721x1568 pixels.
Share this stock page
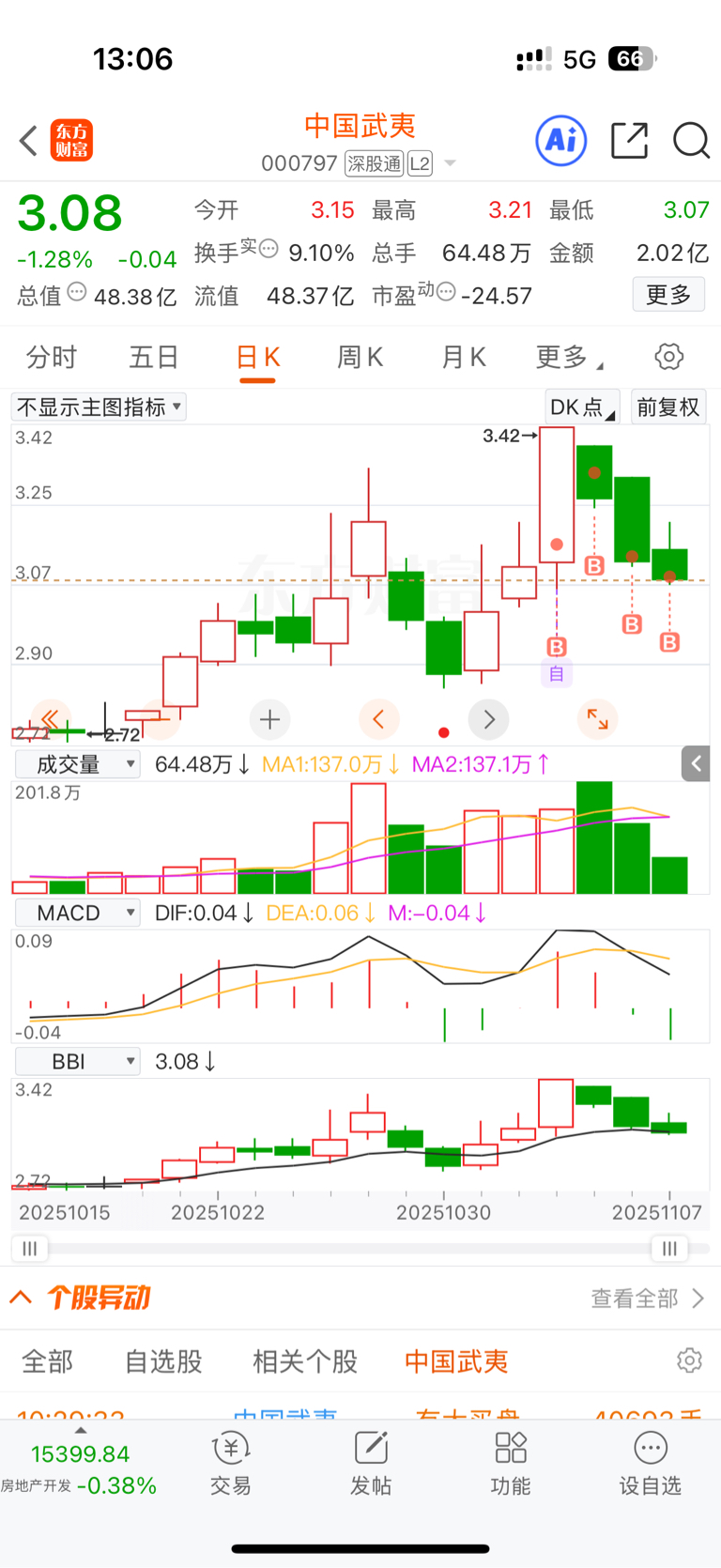point(629,141)
